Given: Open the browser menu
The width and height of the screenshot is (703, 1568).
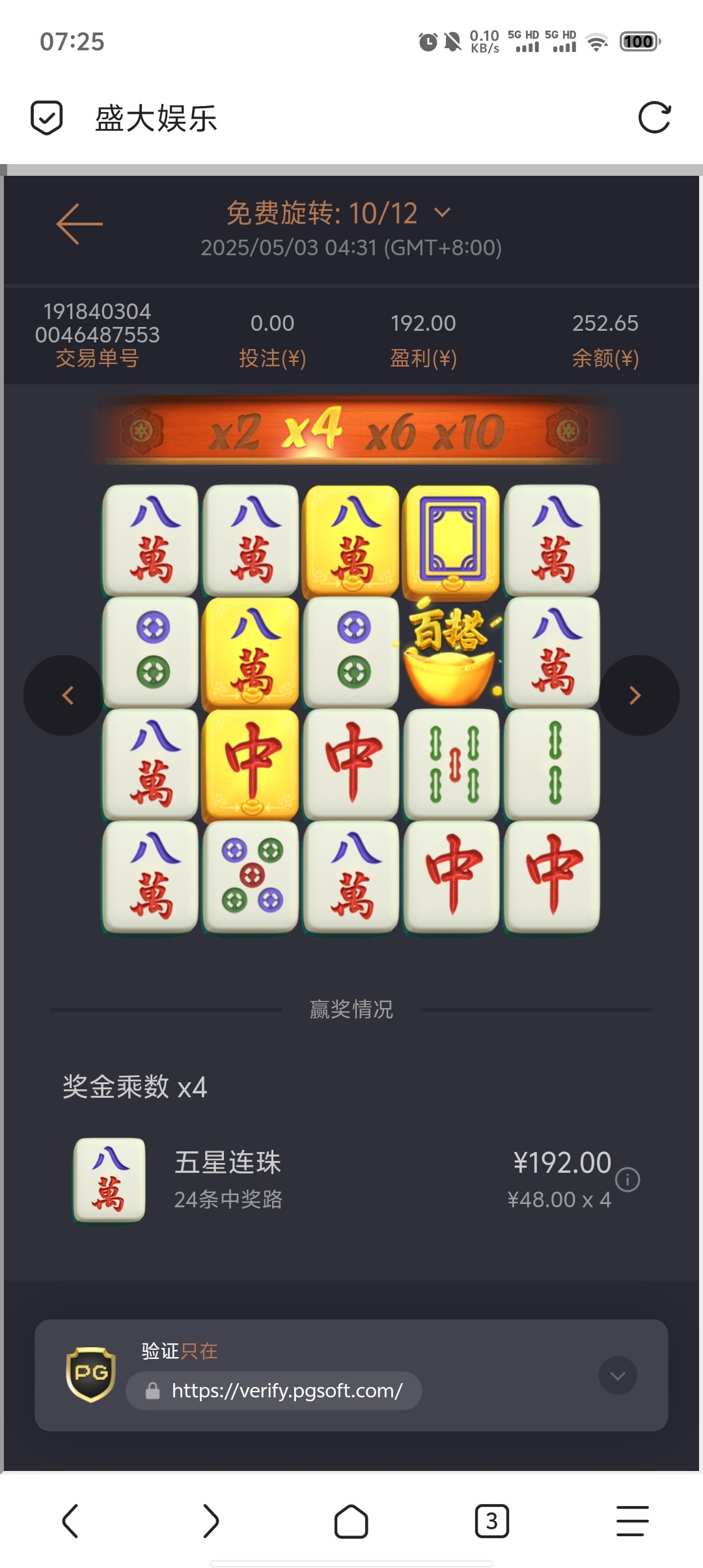Looking at the screenshot, I should pos(632,1521).
